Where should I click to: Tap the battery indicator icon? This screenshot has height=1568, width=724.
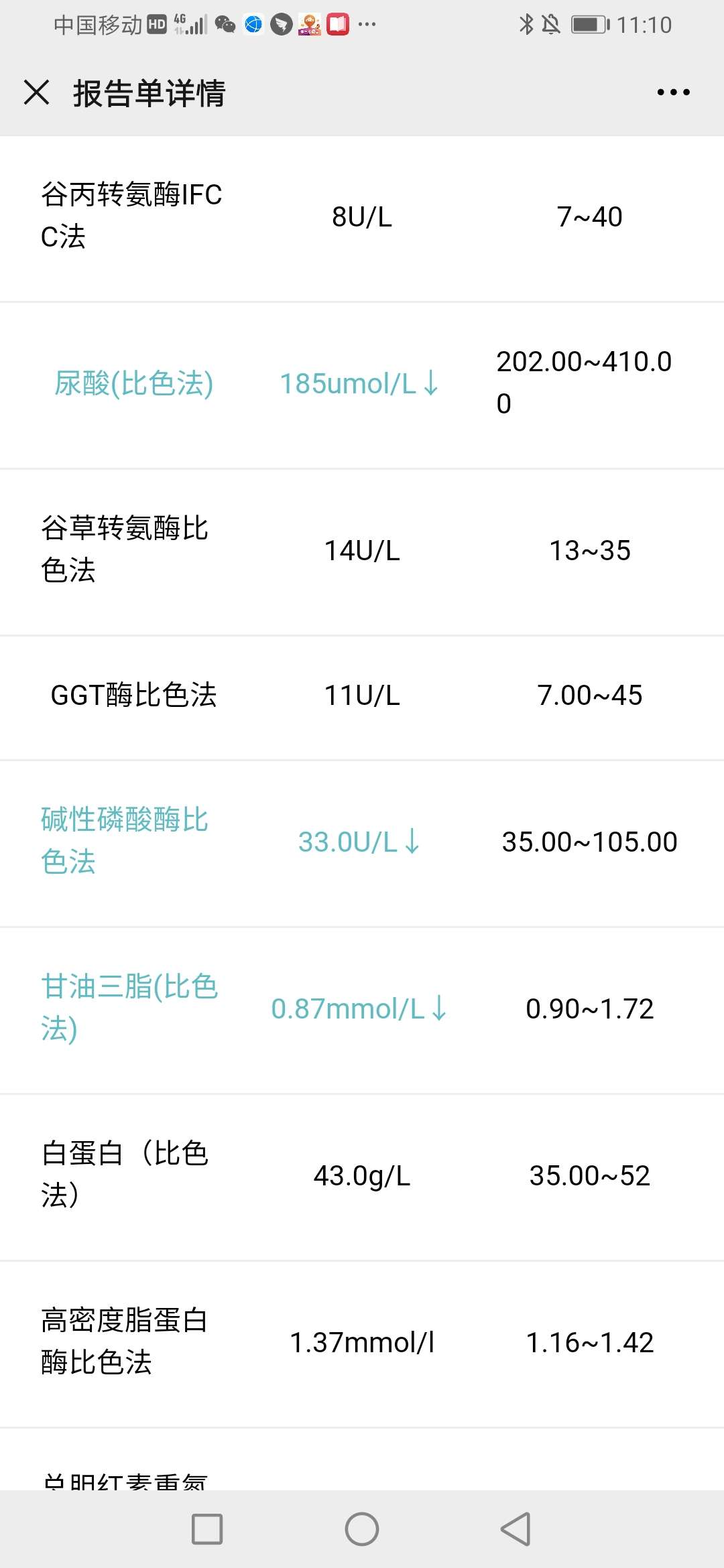click(x=589, y=24)
